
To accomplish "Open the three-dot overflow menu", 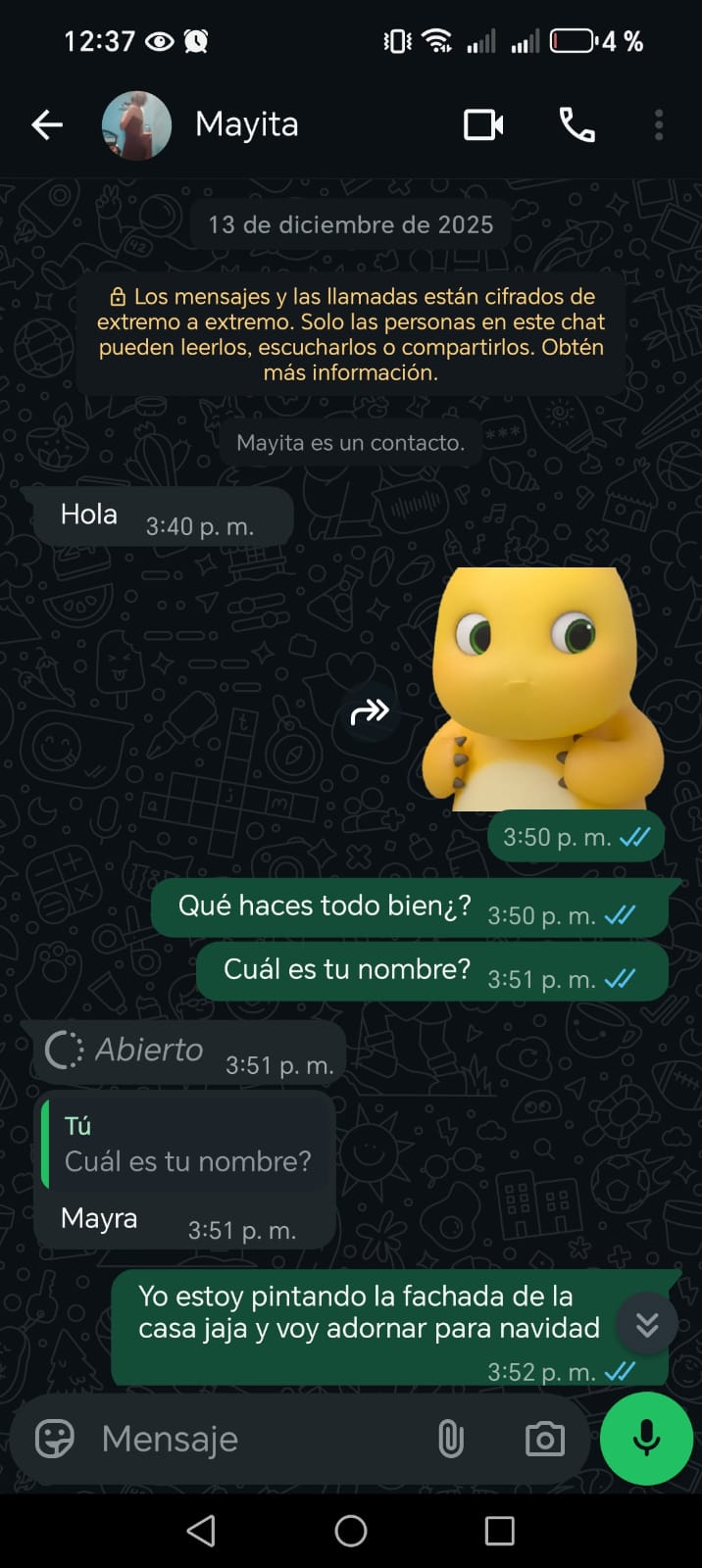I will 659,125.
